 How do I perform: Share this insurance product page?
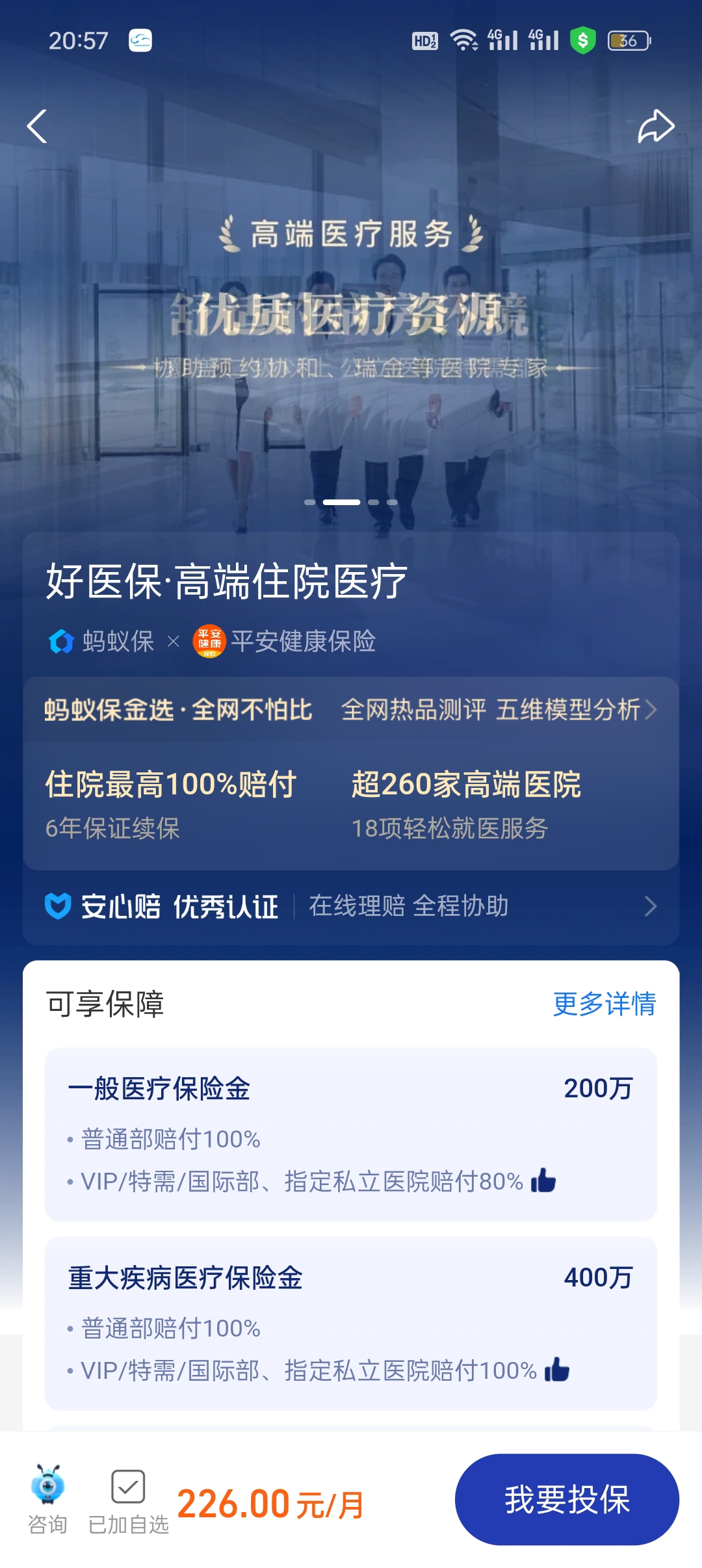click(655, 126)
